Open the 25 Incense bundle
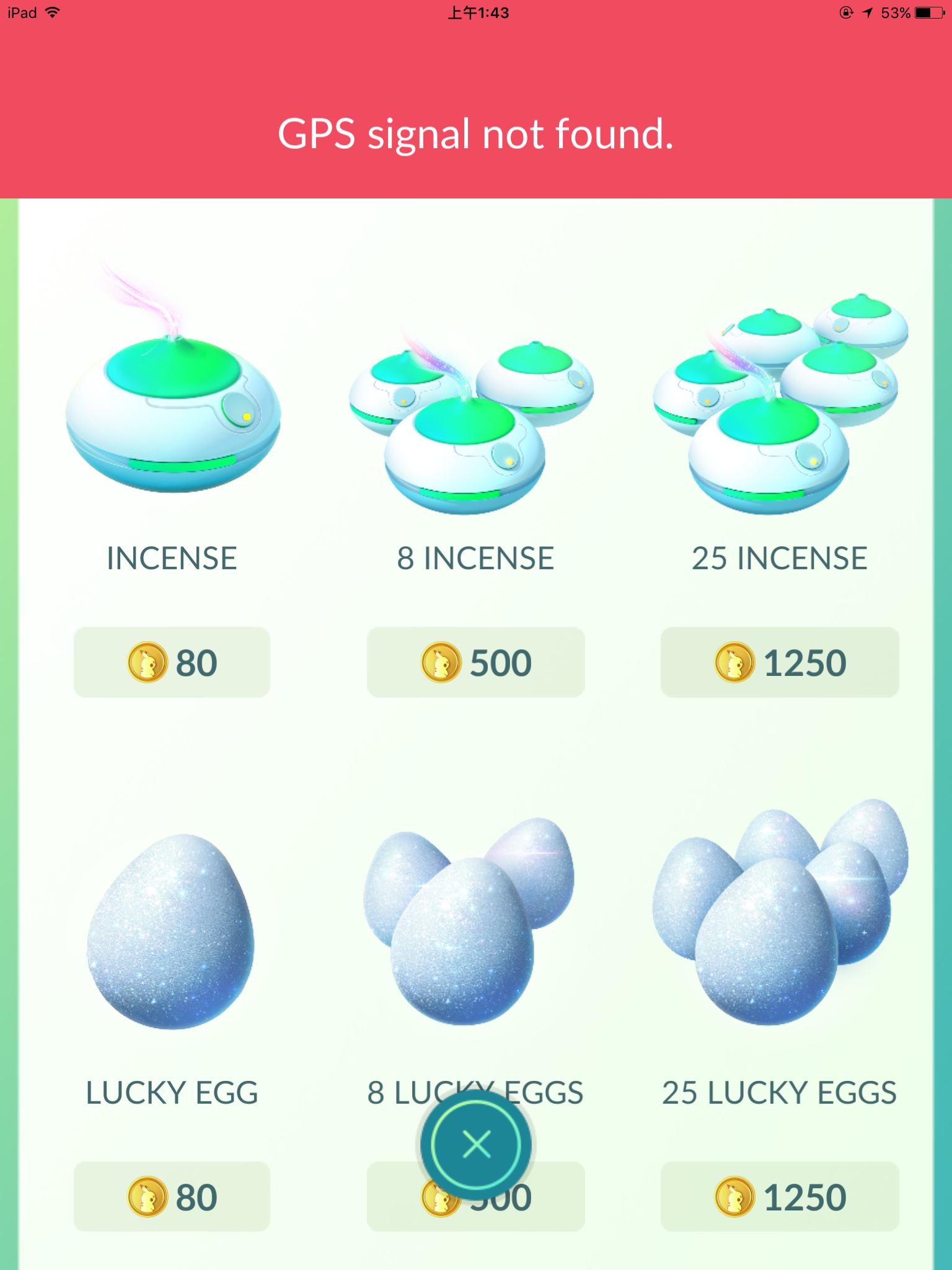952x1270 pixels. coord(779,409)
